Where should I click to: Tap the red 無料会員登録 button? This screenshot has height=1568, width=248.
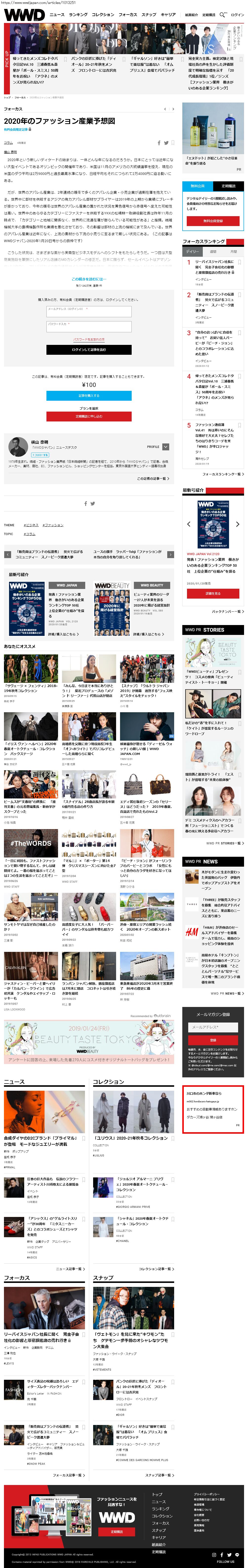pos(213,221)
